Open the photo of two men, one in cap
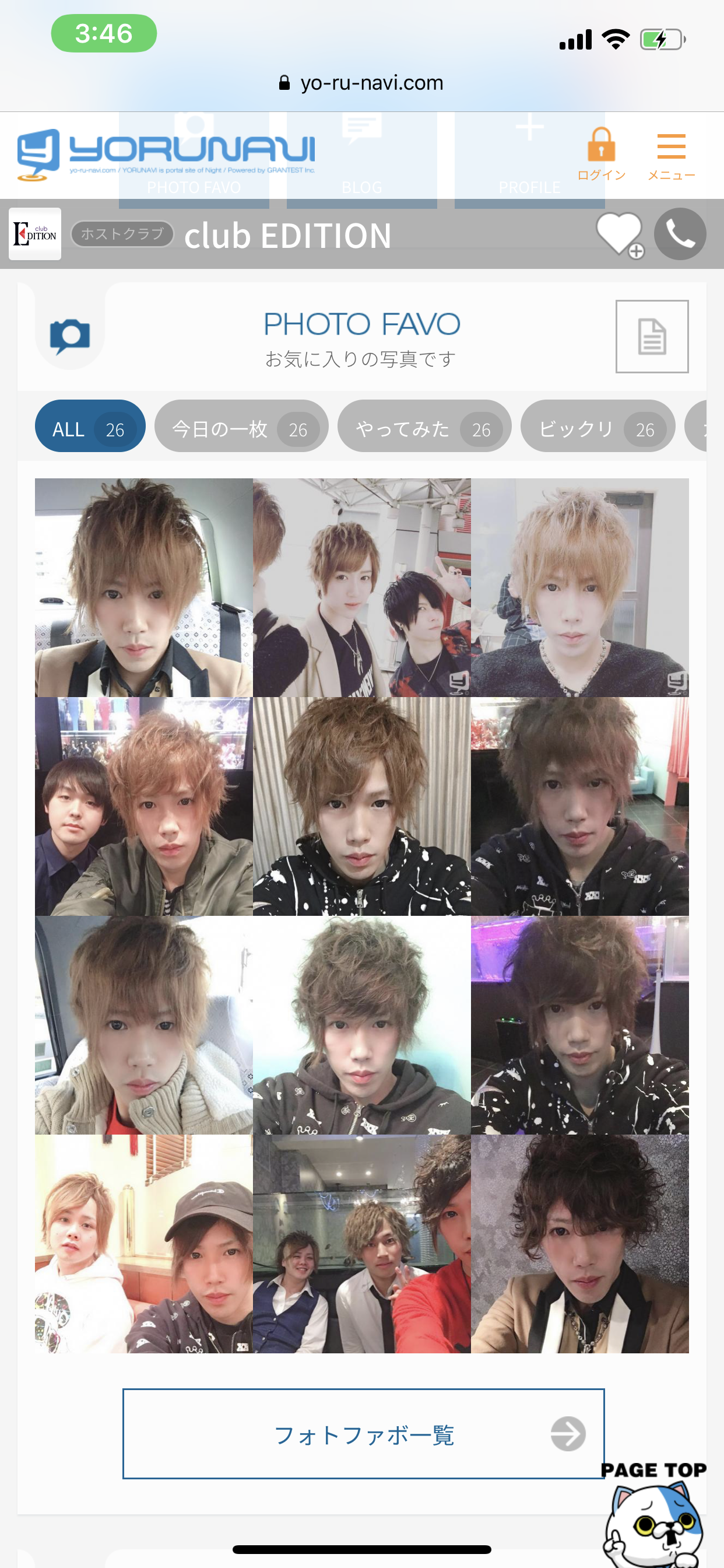 (143, 1244)
